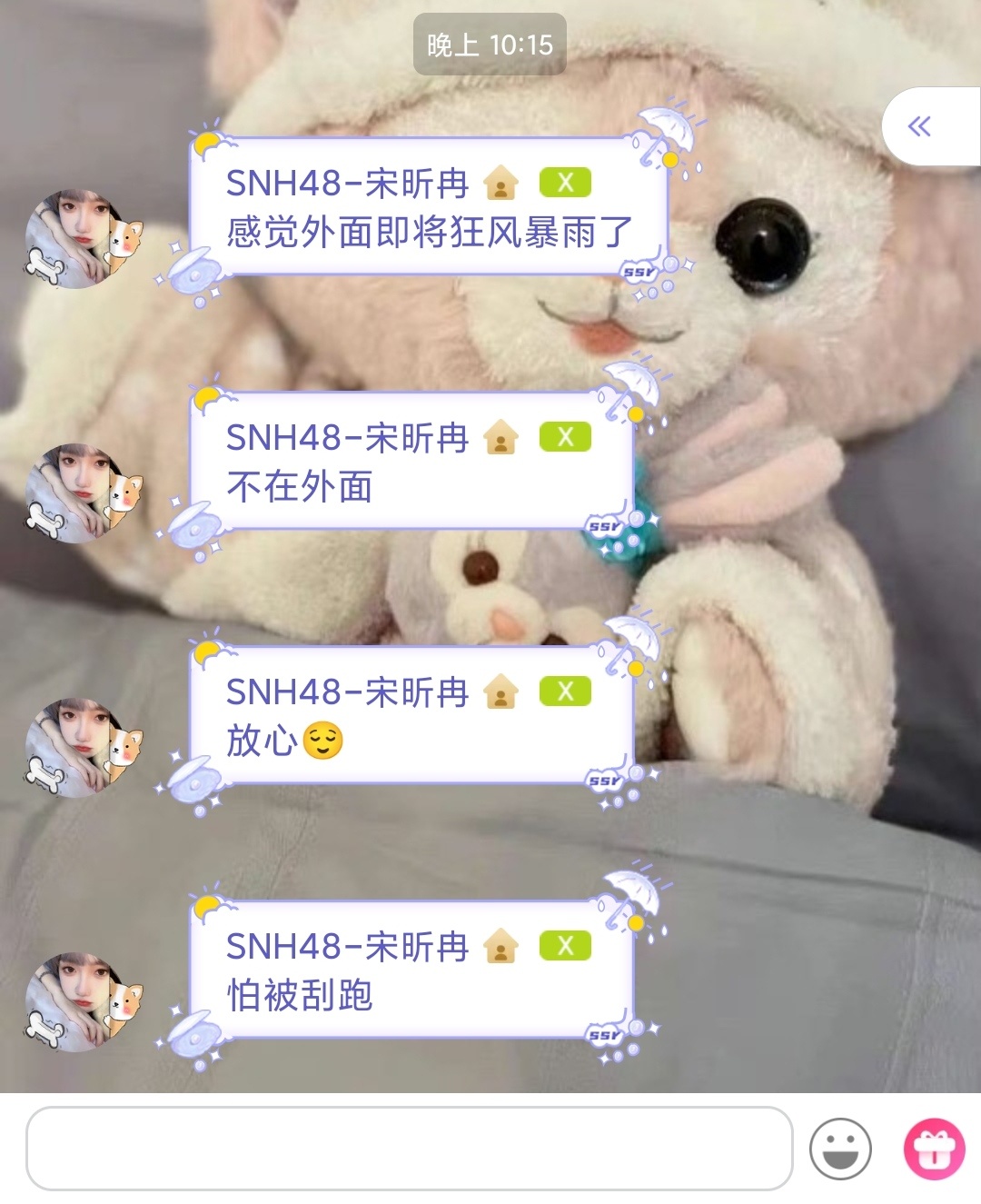Open the emoji picker

(840, 1149)
